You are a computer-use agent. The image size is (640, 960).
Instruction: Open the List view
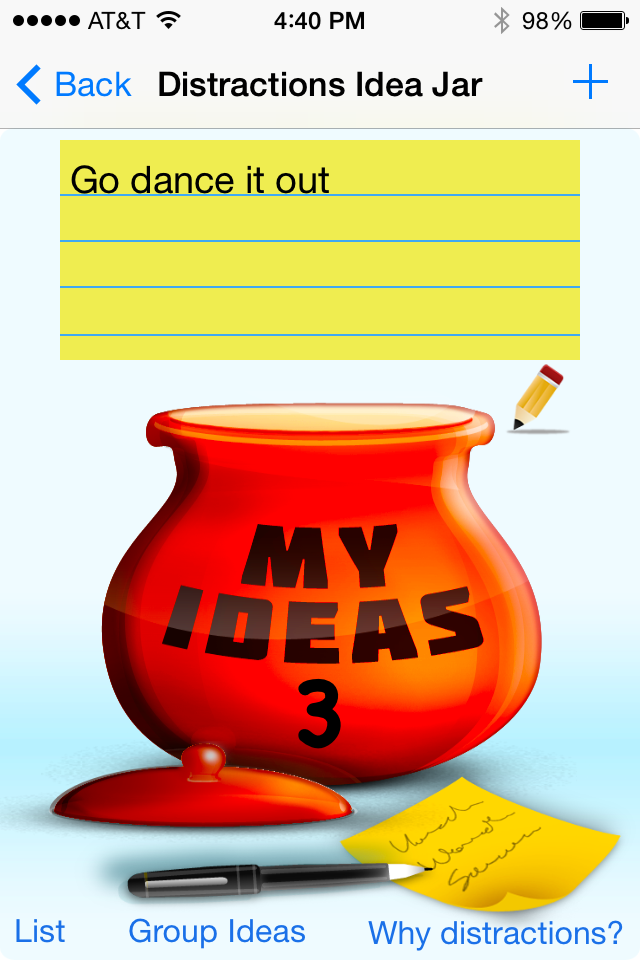40,931
